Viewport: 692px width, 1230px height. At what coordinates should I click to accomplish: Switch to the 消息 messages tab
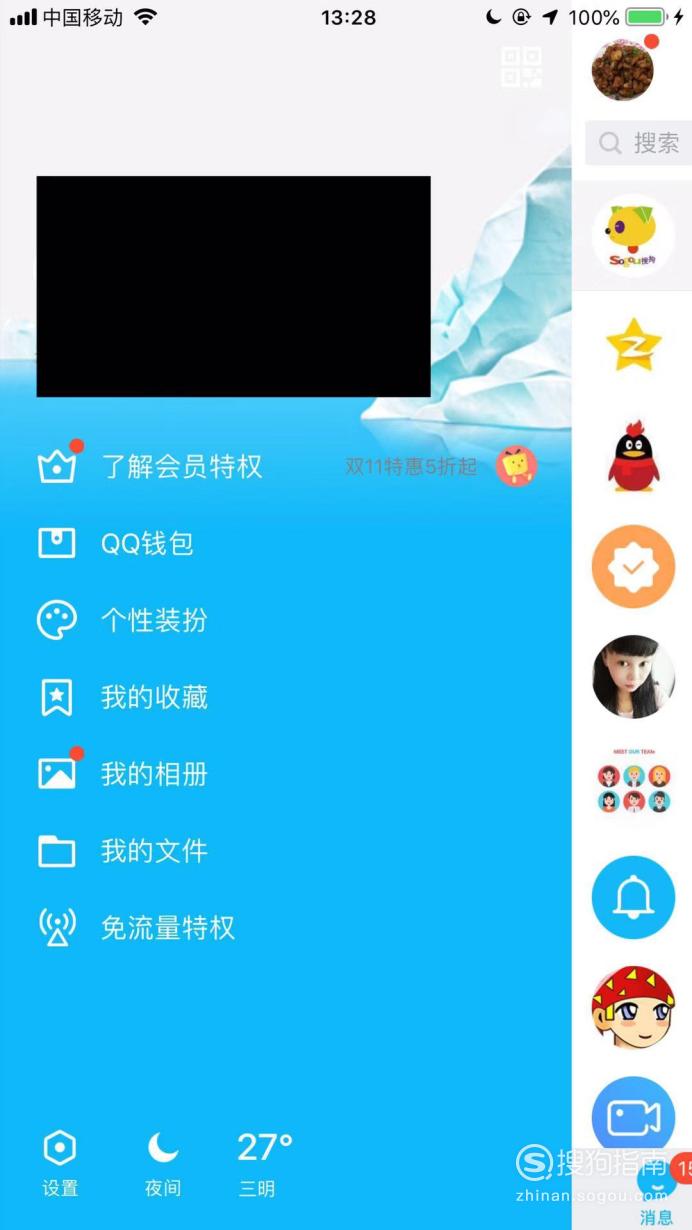[657, 1200]
